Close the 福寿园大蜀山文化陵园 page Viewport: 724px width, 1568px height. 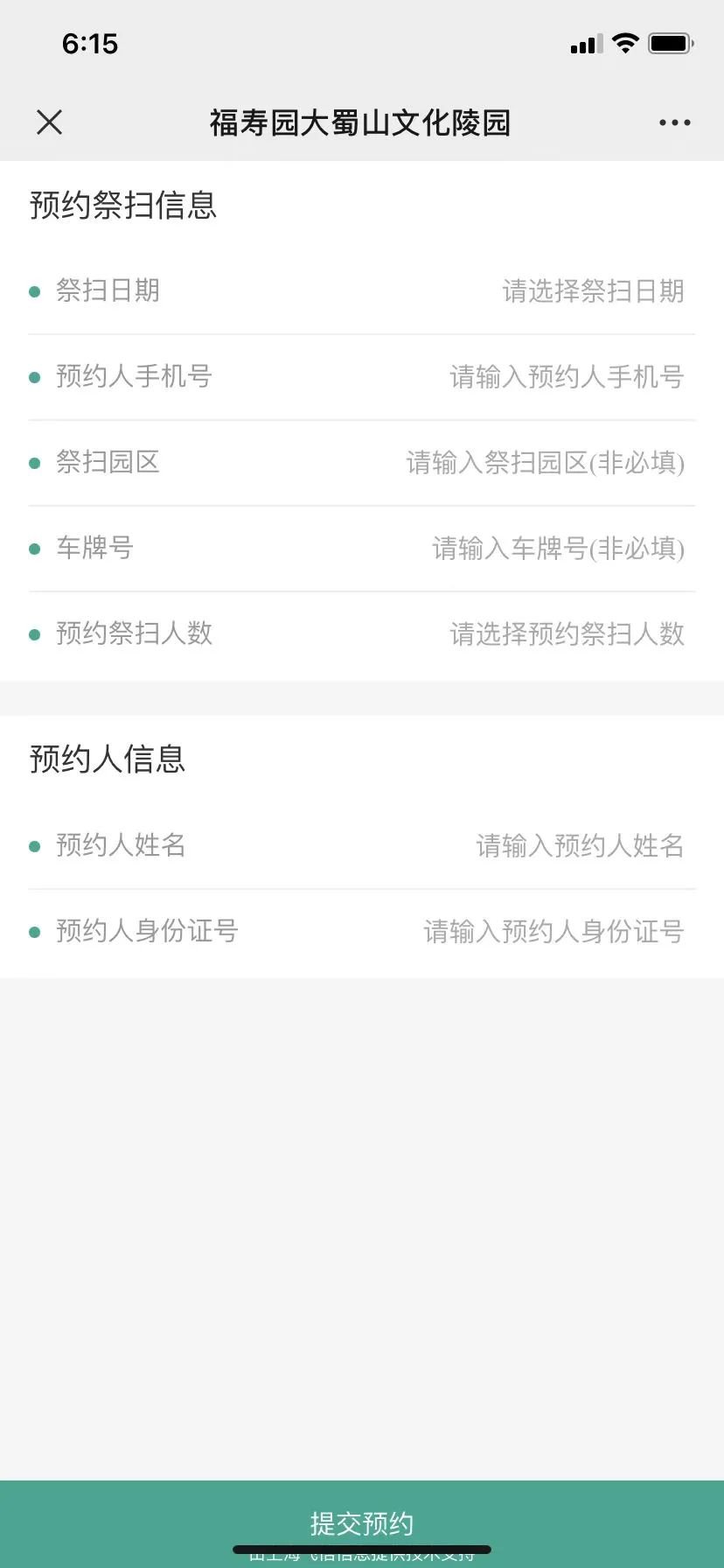50,122
